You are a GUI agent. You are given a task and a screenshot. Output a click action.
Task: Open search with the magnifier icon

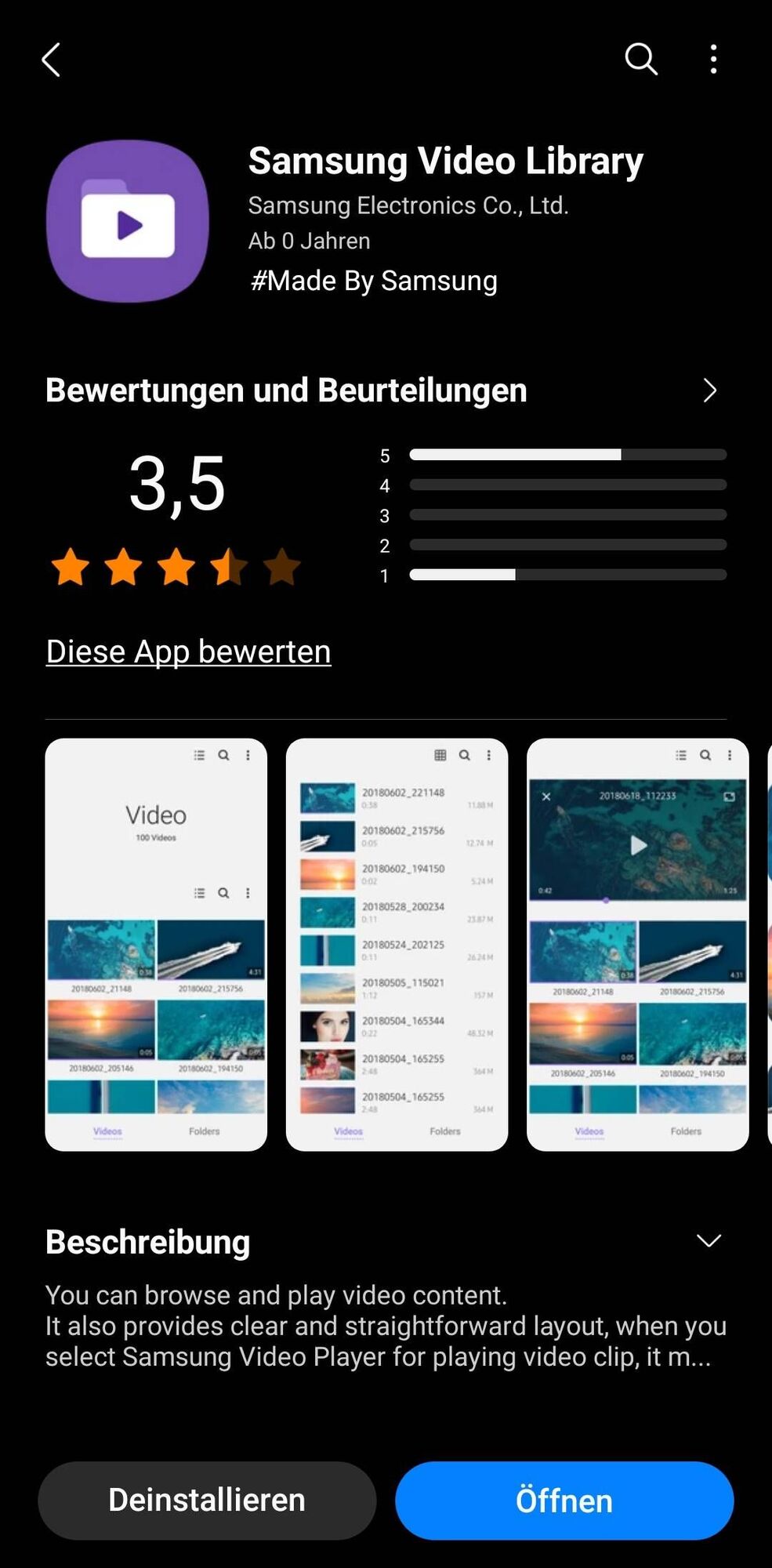tap(640, 60)
